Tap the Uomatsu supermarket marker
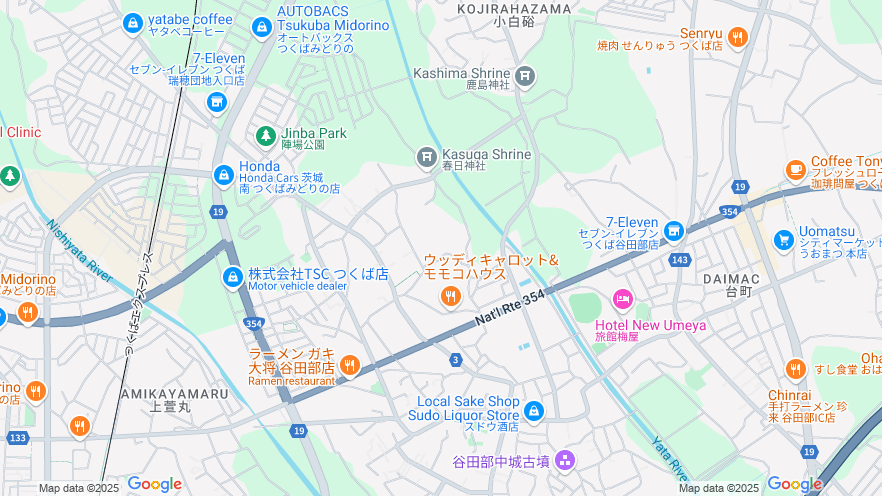 pos(783,240)
